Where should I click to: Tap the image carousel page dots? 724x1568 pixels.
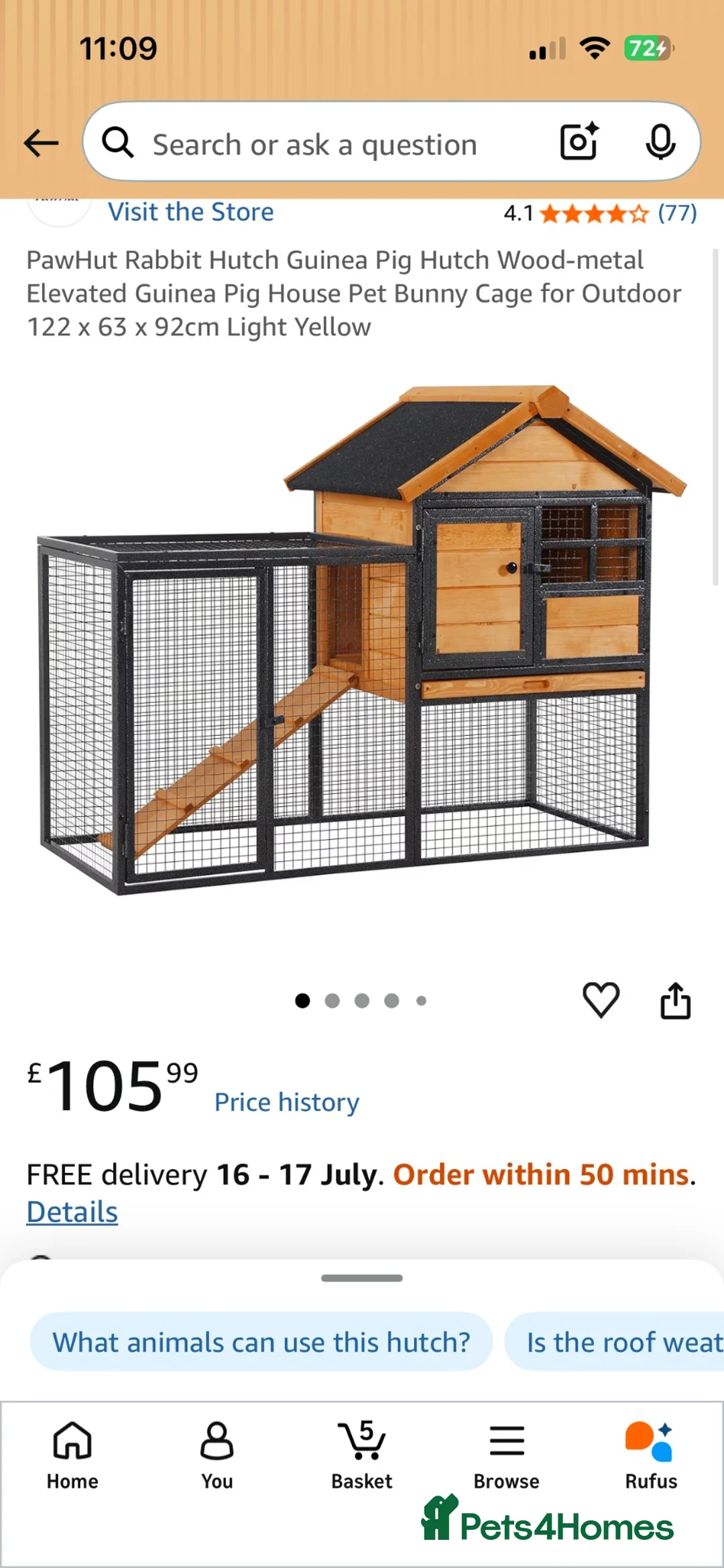361,1001
